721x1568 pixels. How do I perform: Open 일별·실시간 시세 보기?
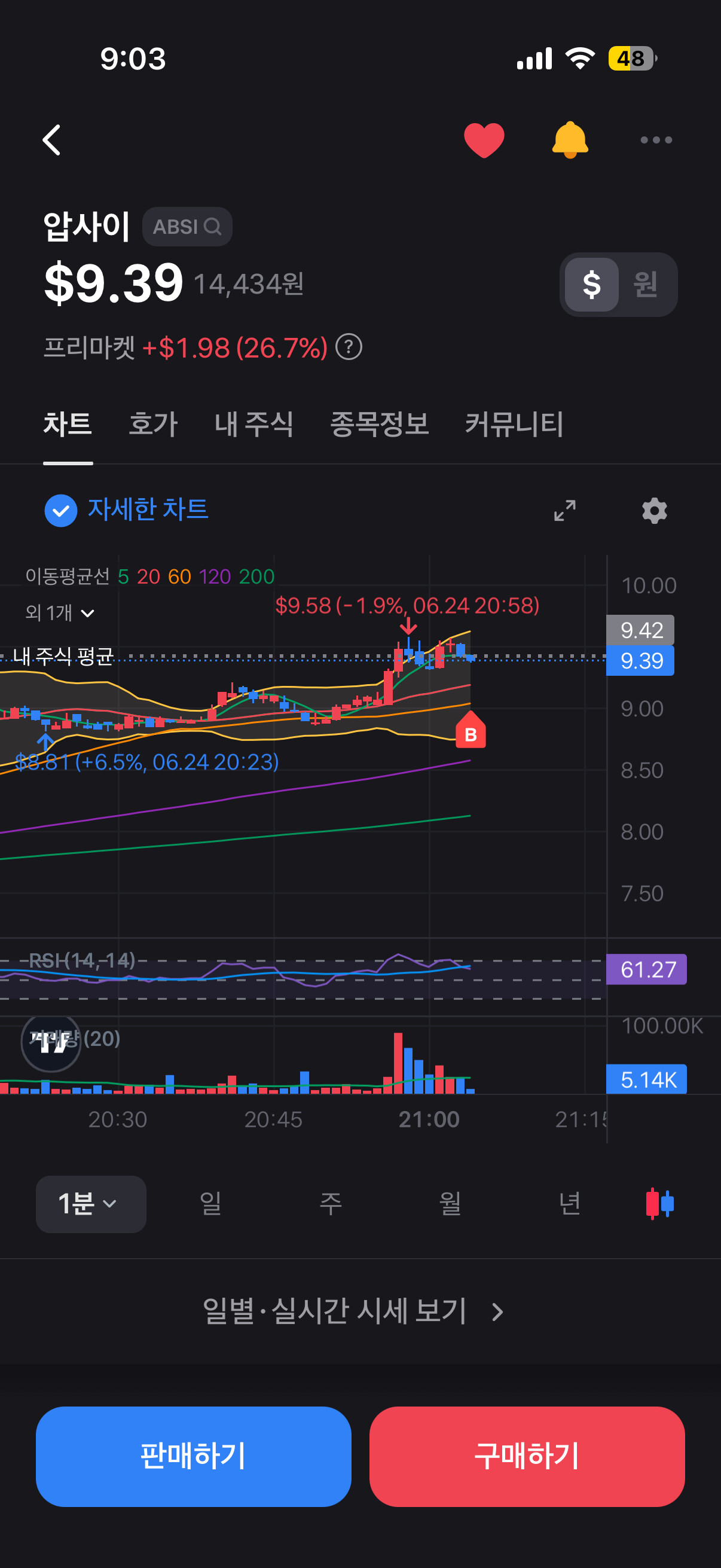coord(353,1311)
